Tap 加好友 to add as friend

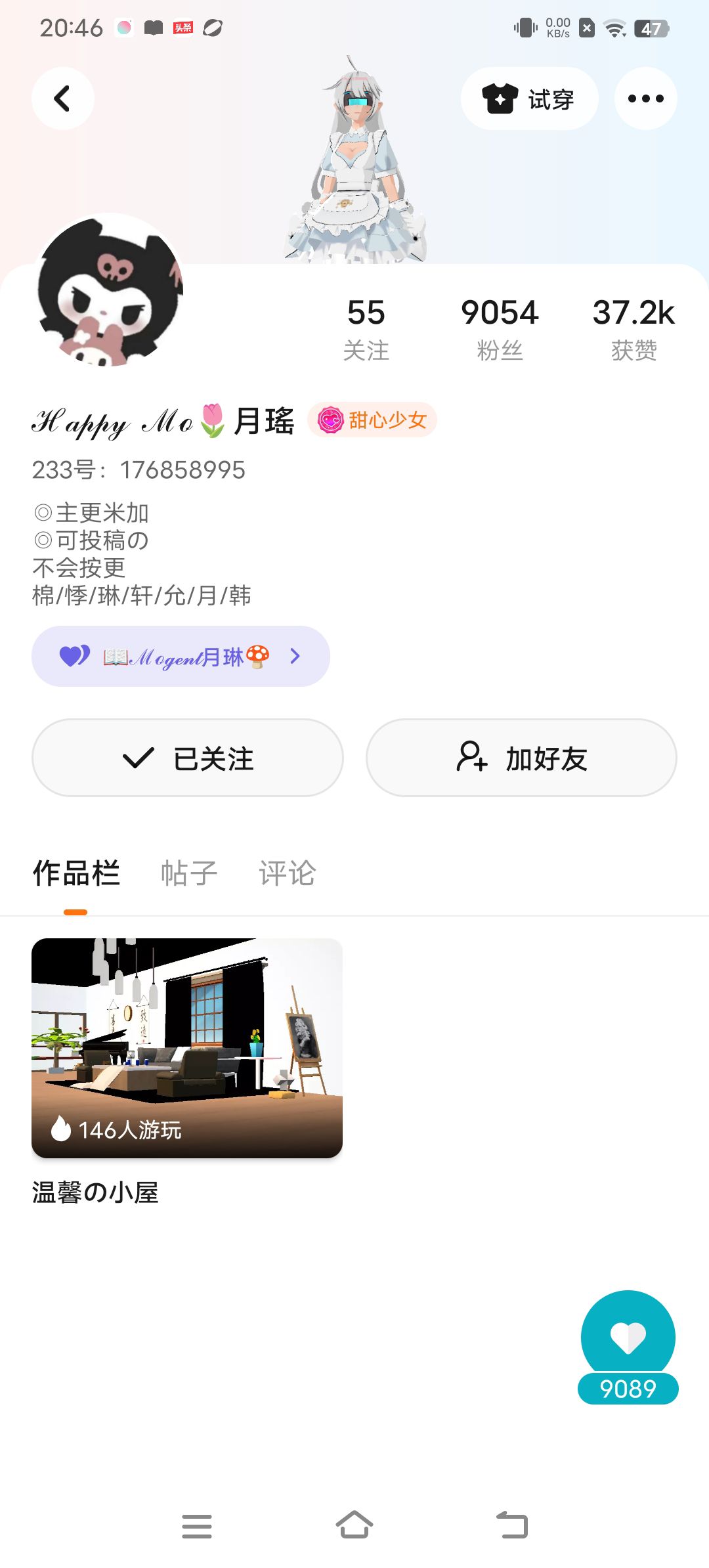[521, 758]
